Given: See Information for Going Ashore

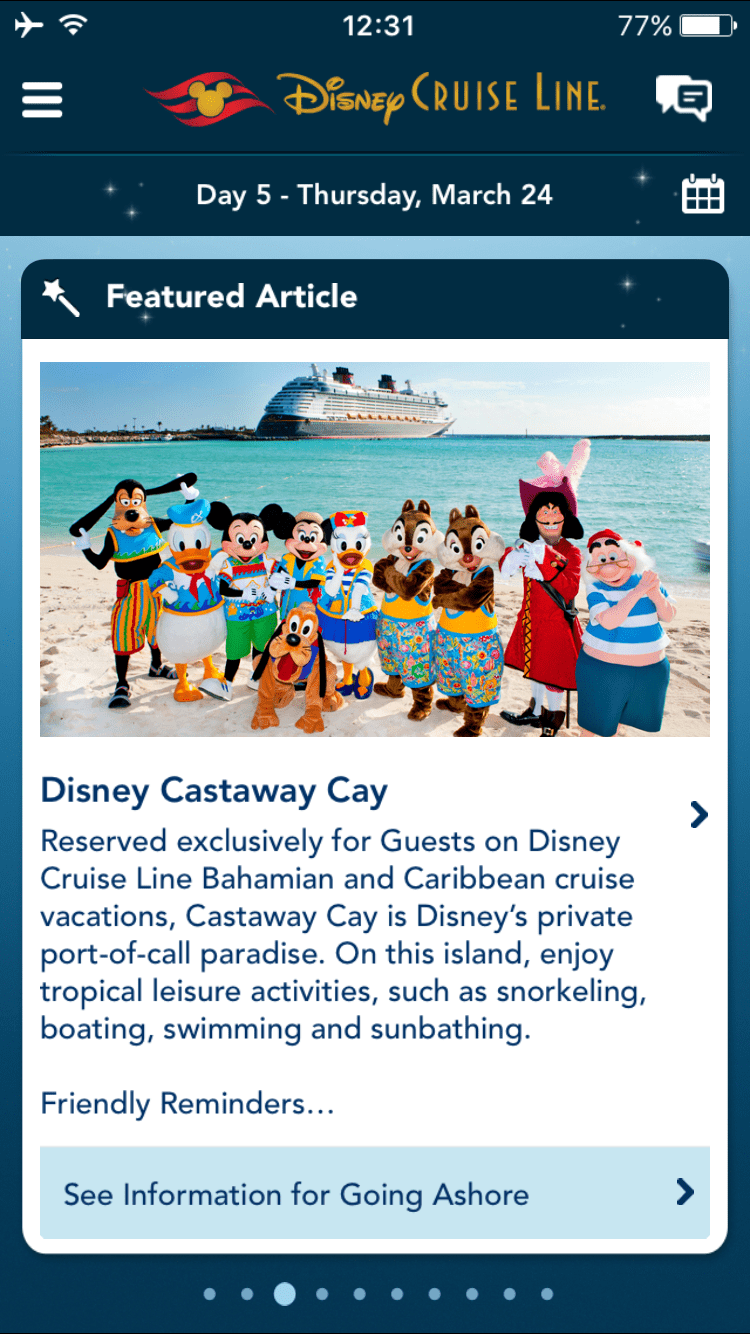Looking at the screenshot, I should coord(375,1193).
